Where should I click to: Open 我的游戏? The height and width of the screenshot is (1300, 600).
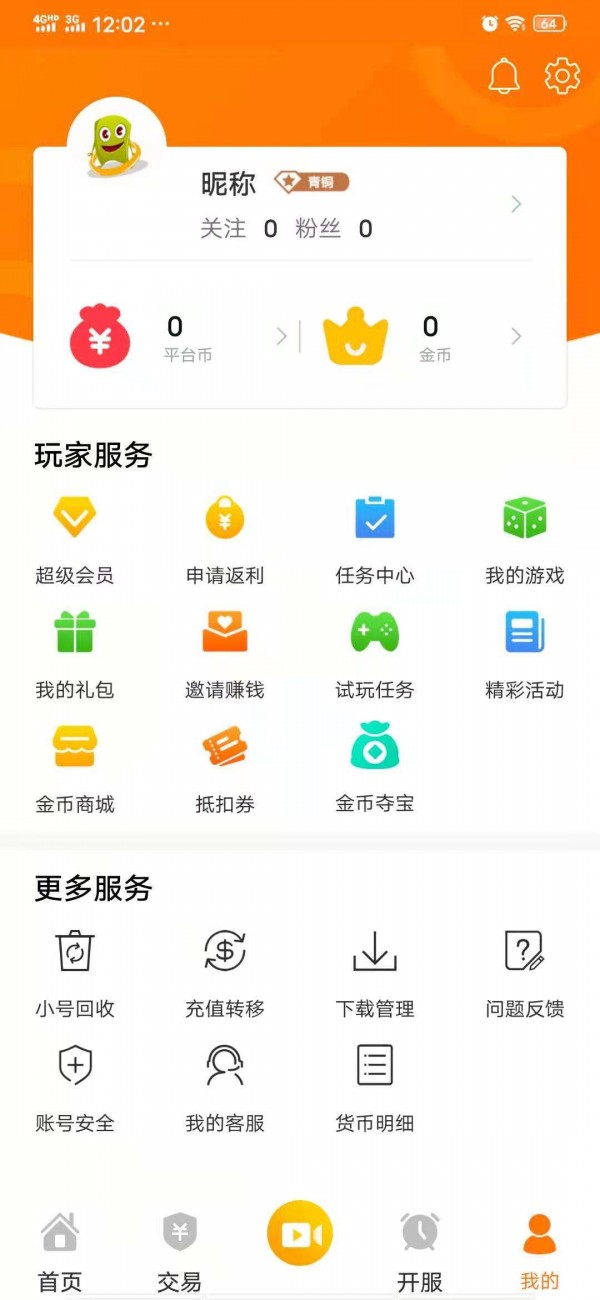(x=525, y=539)
